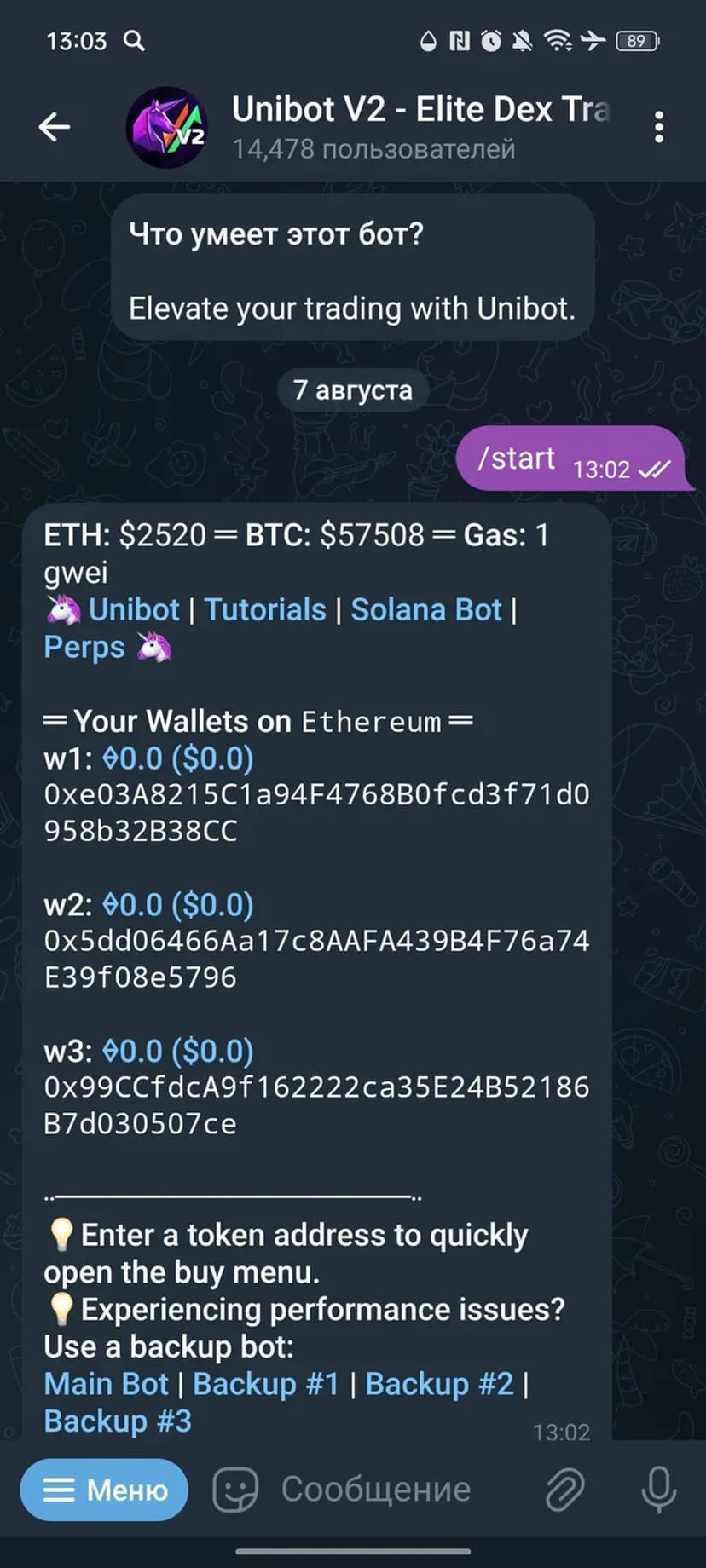Open the sticker and emoji panel
This screenshot has height=1568, width=706.
(235, 1490)
